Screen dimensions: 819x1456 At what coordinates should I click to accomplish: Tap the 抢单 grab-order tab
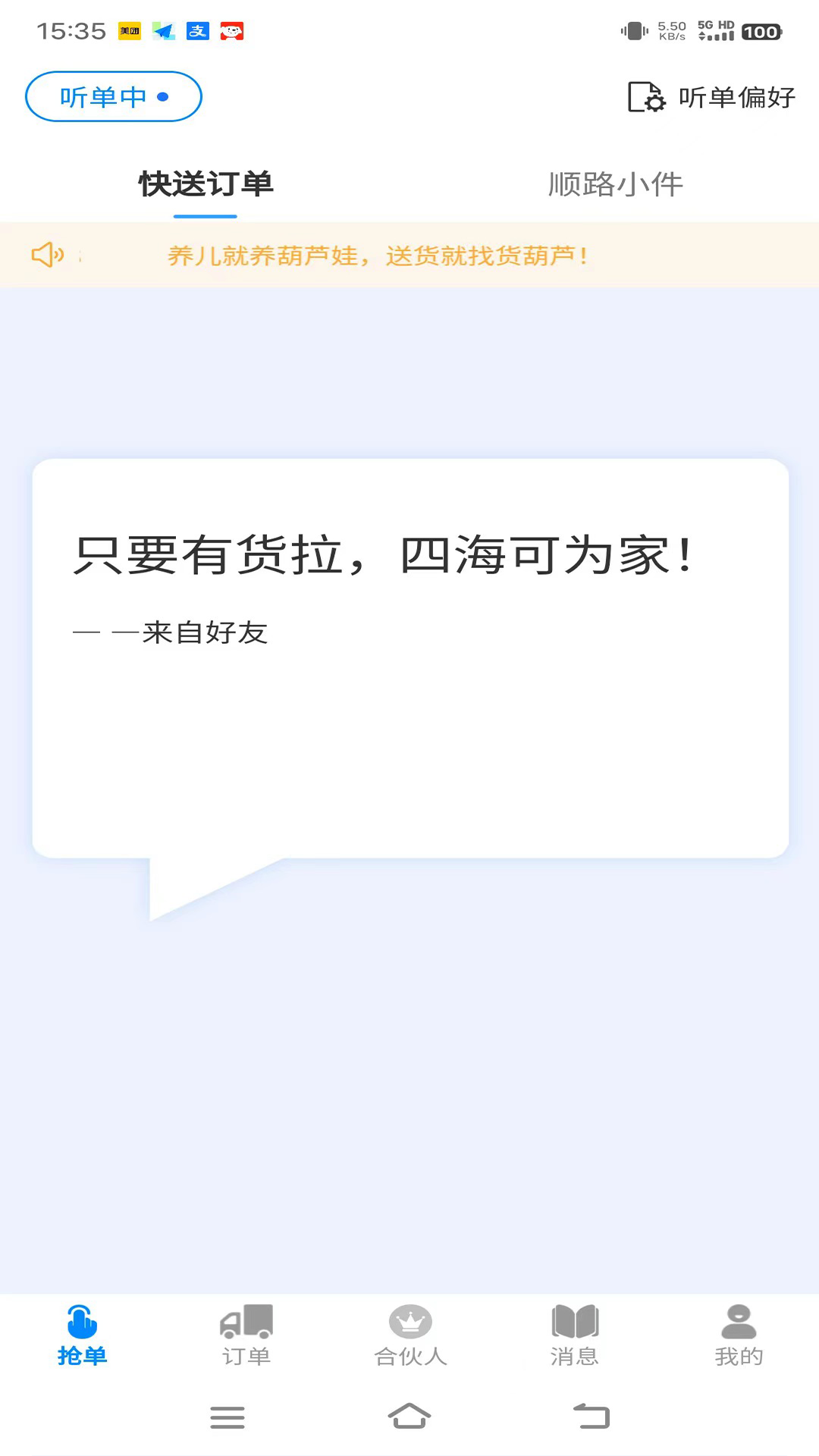82,1335
